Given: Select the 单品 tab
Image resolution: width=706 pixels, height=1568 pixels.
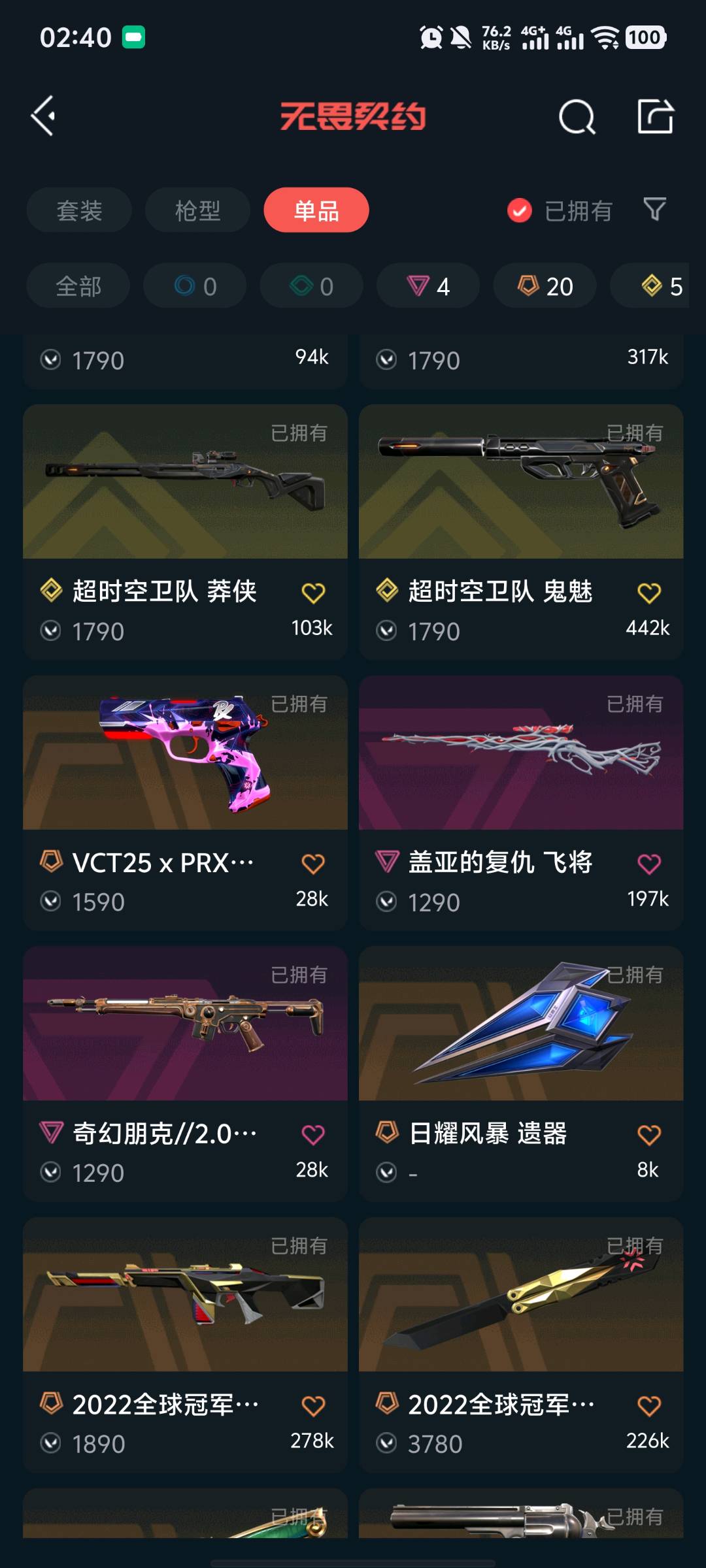Looking at the screenshot, I should click(316, 210).
